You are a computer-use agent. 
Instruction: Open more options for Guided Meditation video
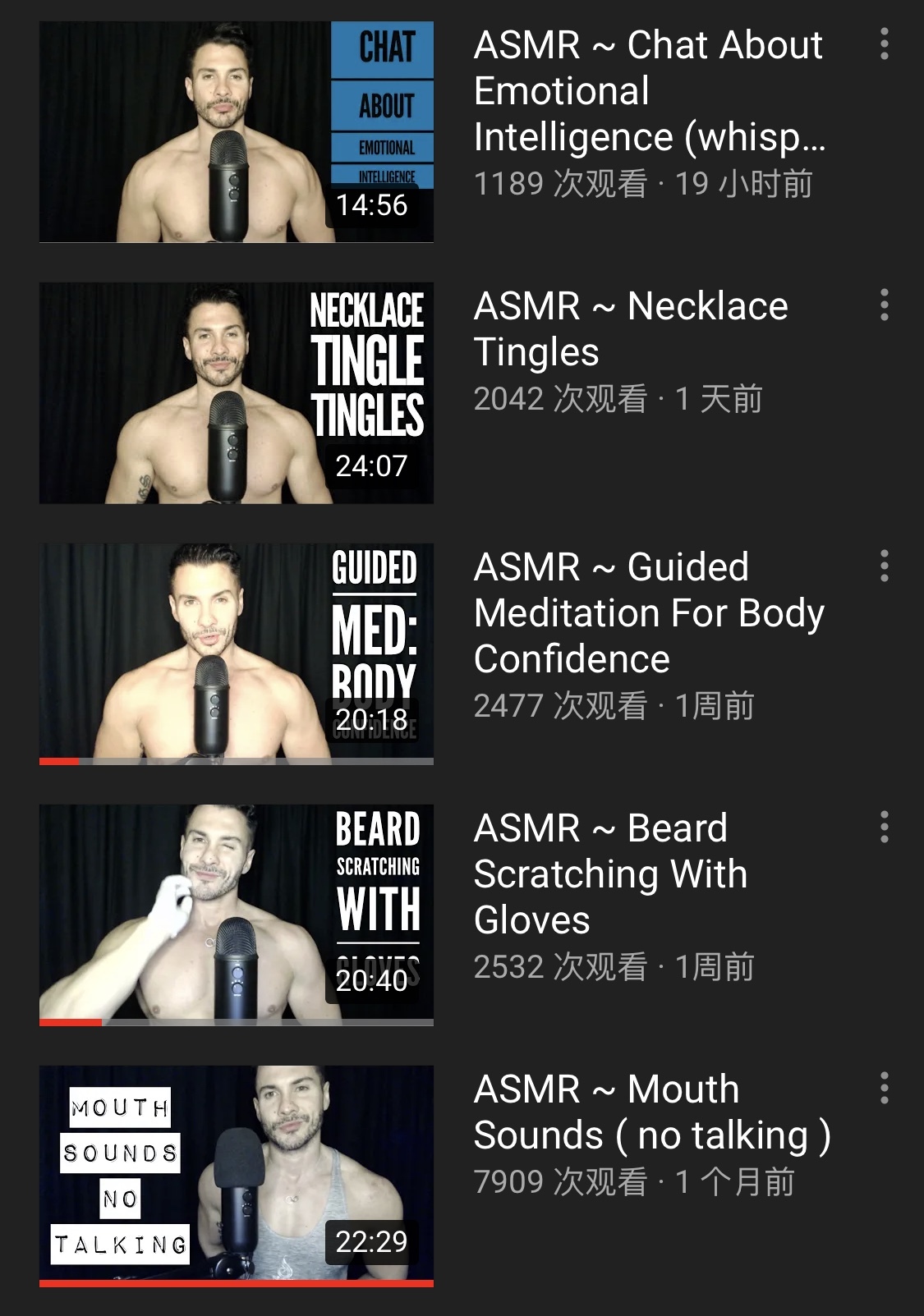pyautogui.click(x=885, y=566)
